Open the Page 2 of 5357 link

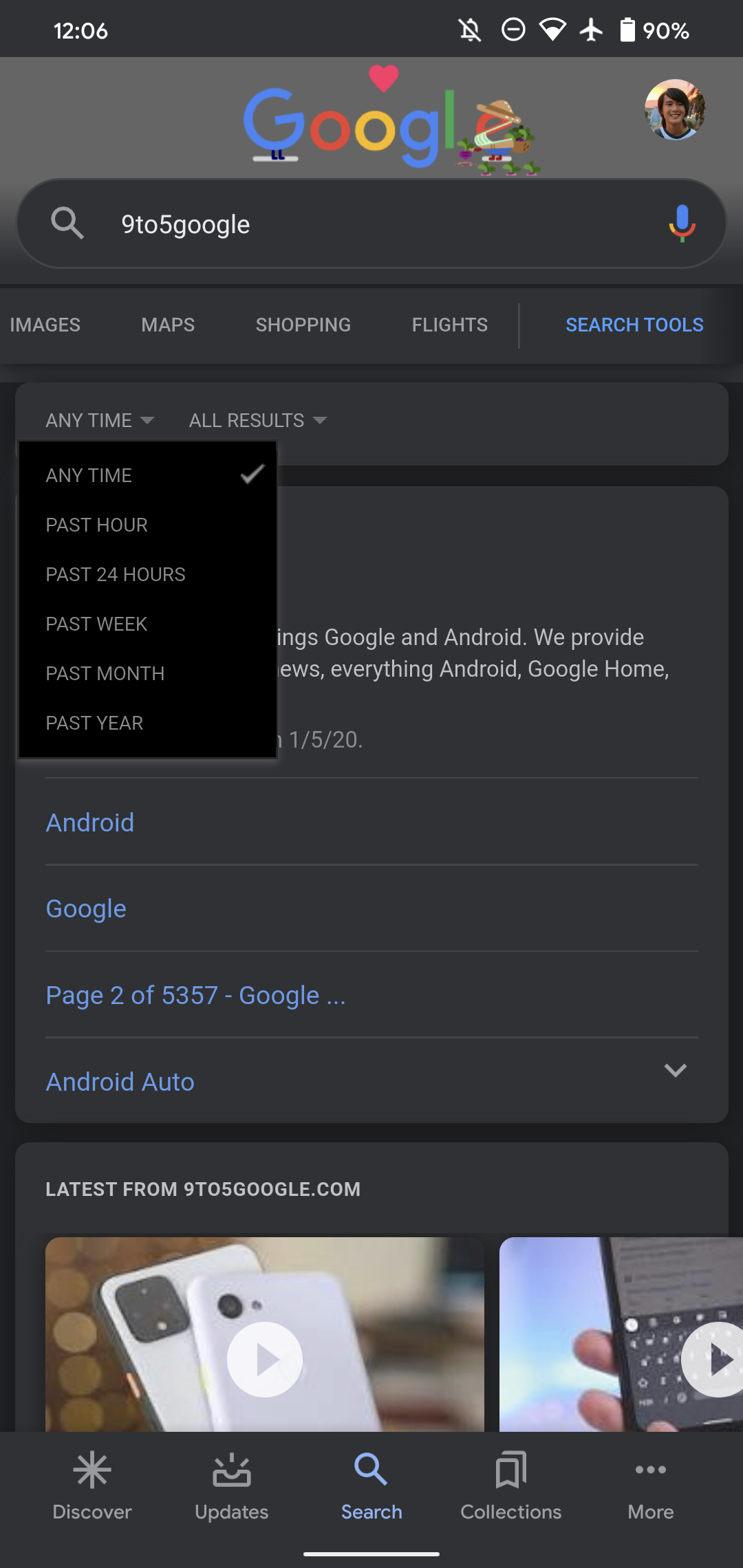click(196, 995)
